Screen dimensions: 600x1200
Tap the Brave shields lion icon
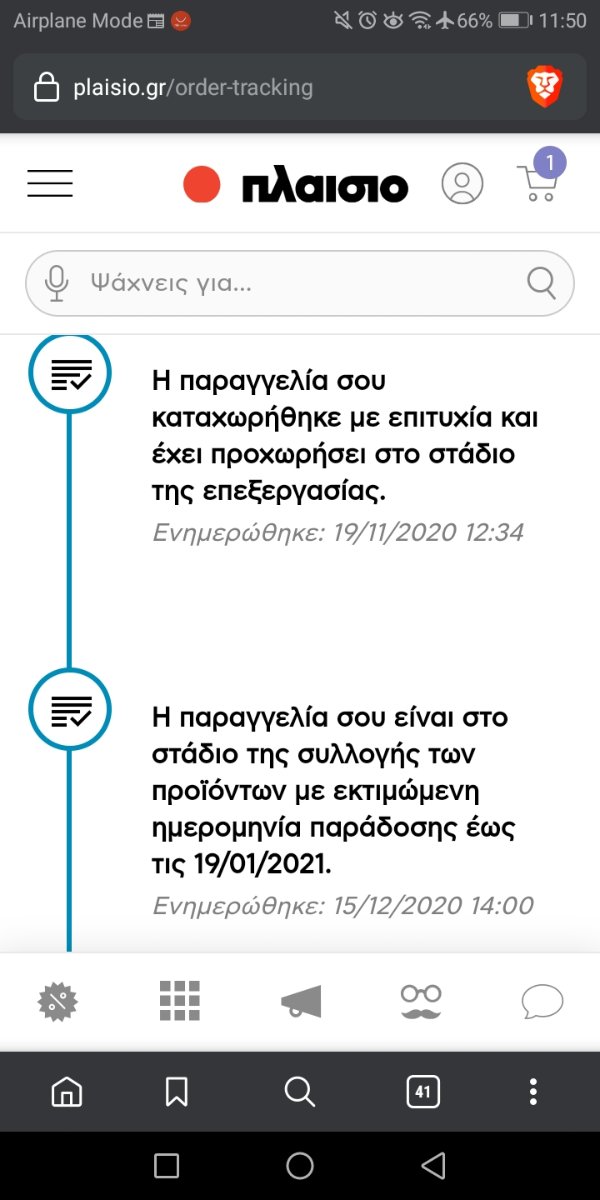coord(545,88)
